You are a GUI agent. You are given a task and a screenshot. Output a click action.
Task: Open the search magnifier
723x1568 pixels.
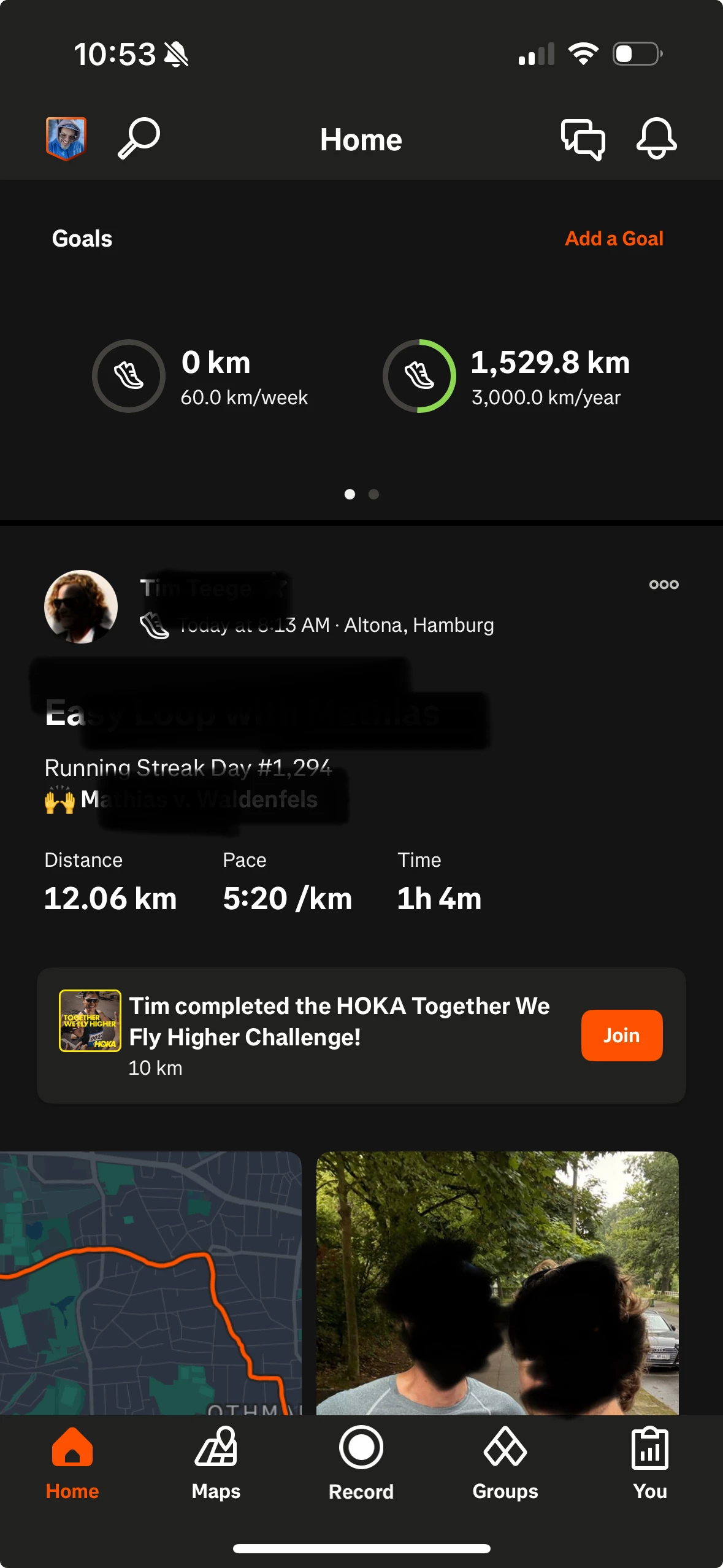point(139,139)
